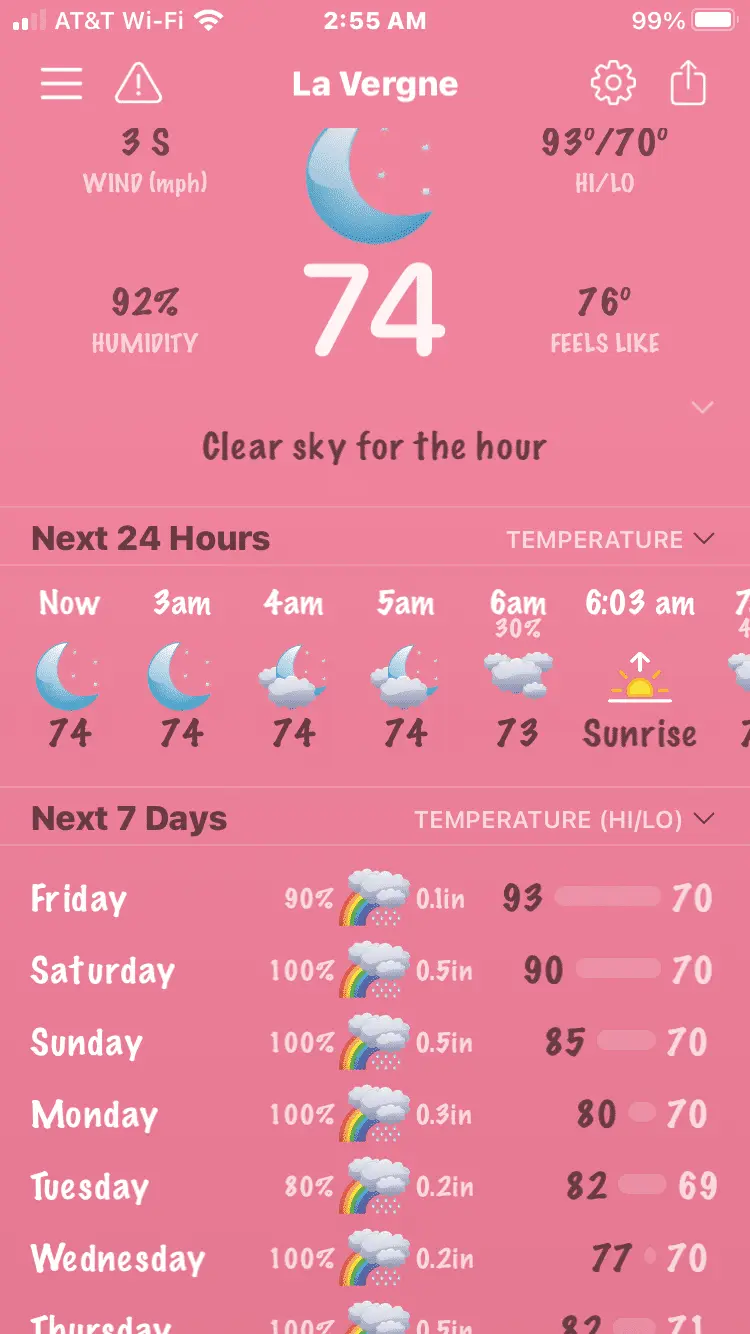Select the Monday forecast row
The image size is (750, 1334).
(x=375, y=1114)
